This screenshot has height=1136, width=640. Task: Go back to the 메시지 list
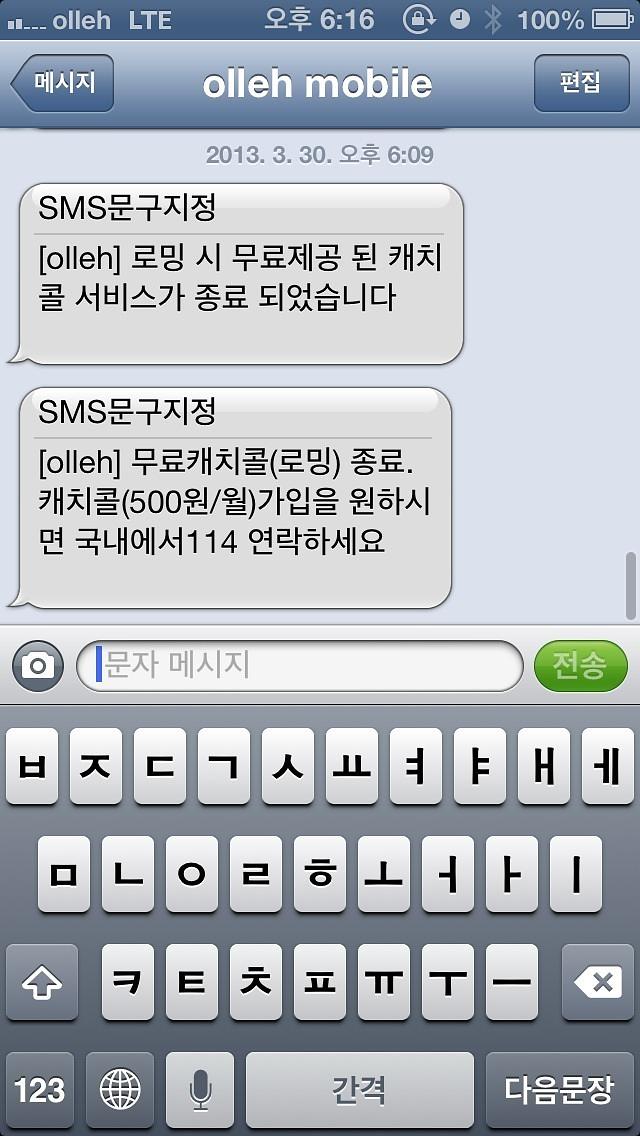pyautogui.click(x=62, y=83)
